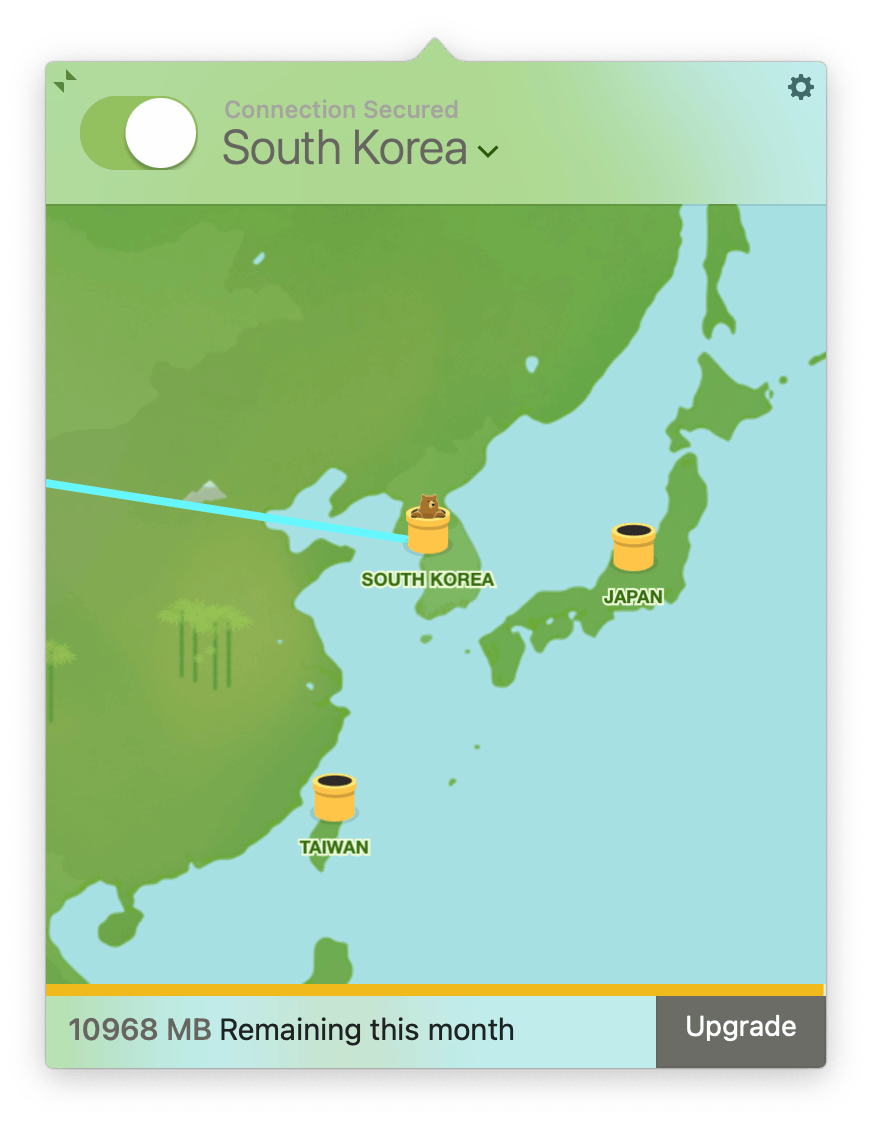Screen dimensions: 872x1122
Task: Expand the server location chevron
Action: click(487, 152)
